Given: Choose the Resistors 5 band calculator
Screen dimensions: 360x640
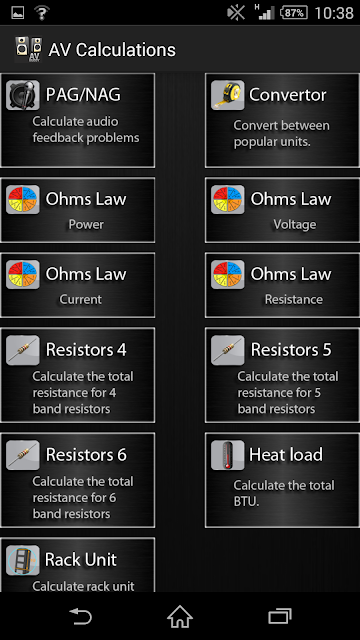Looking at the screenshot, I should [282, 375].
